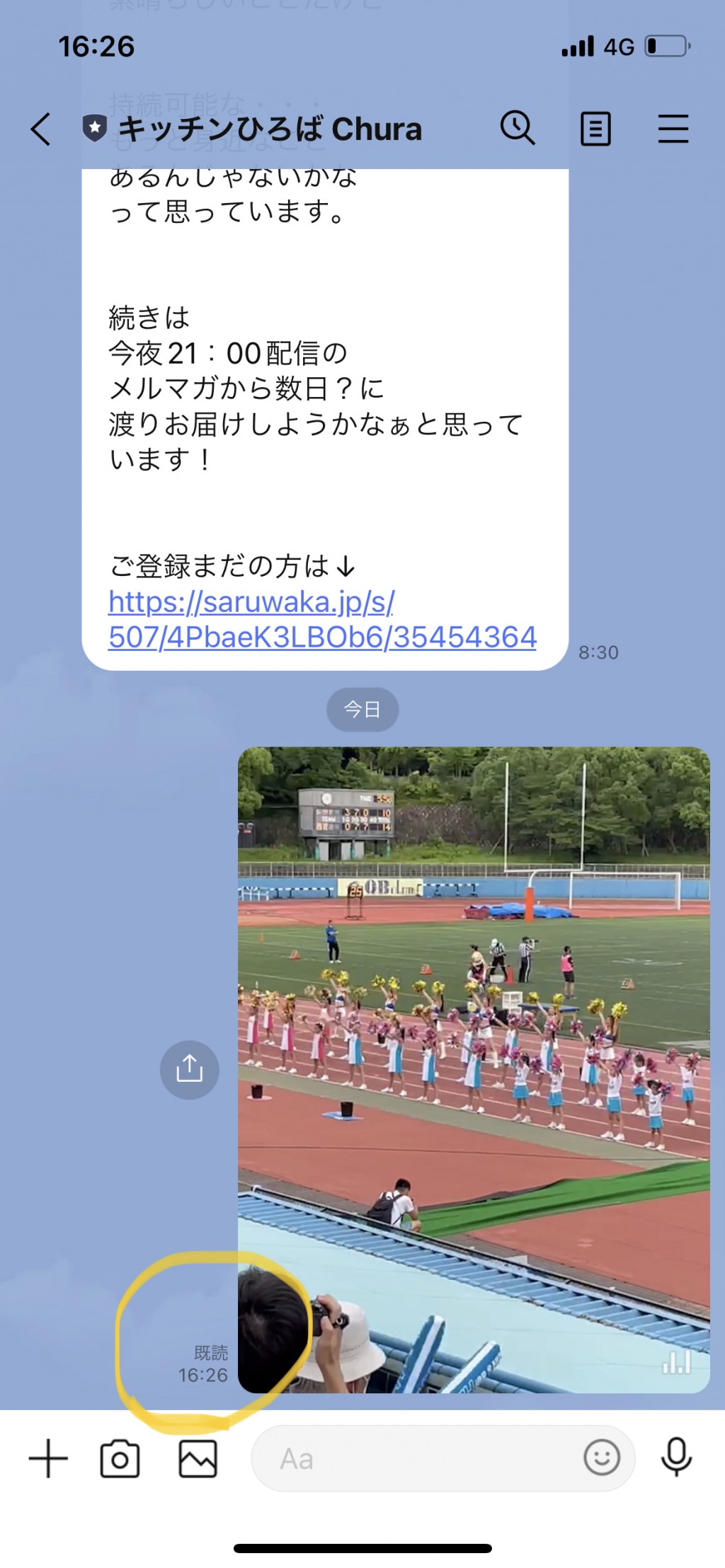
Task: Open the emoji and sticker picker
Action: [602, 1458]
